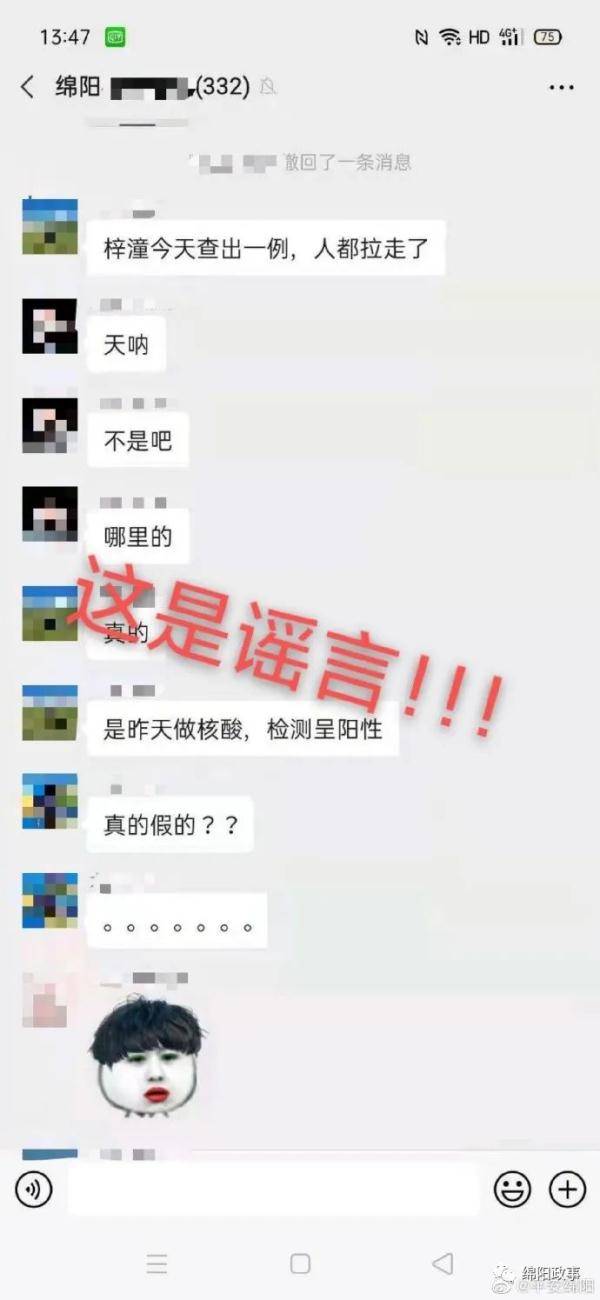The image size is (600, 1300).
Task: Tap the system home button
Action: click(300, 1263)
